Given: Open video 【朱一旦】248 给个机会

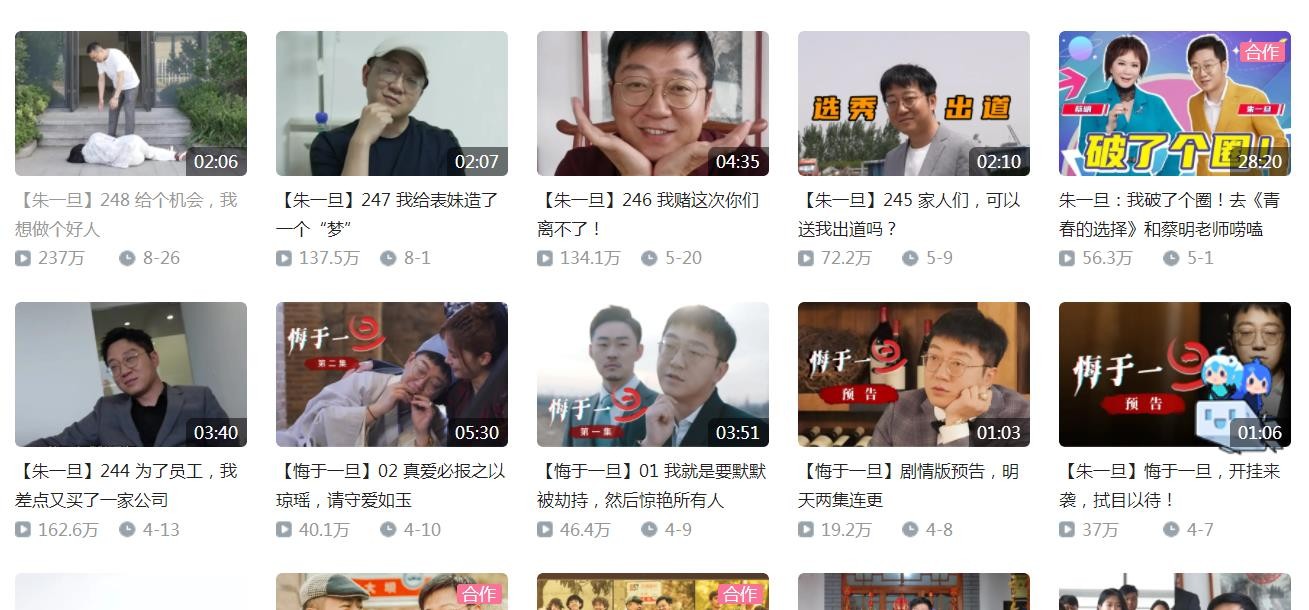Looking at the screenshot, I should [x=130, y=103].
